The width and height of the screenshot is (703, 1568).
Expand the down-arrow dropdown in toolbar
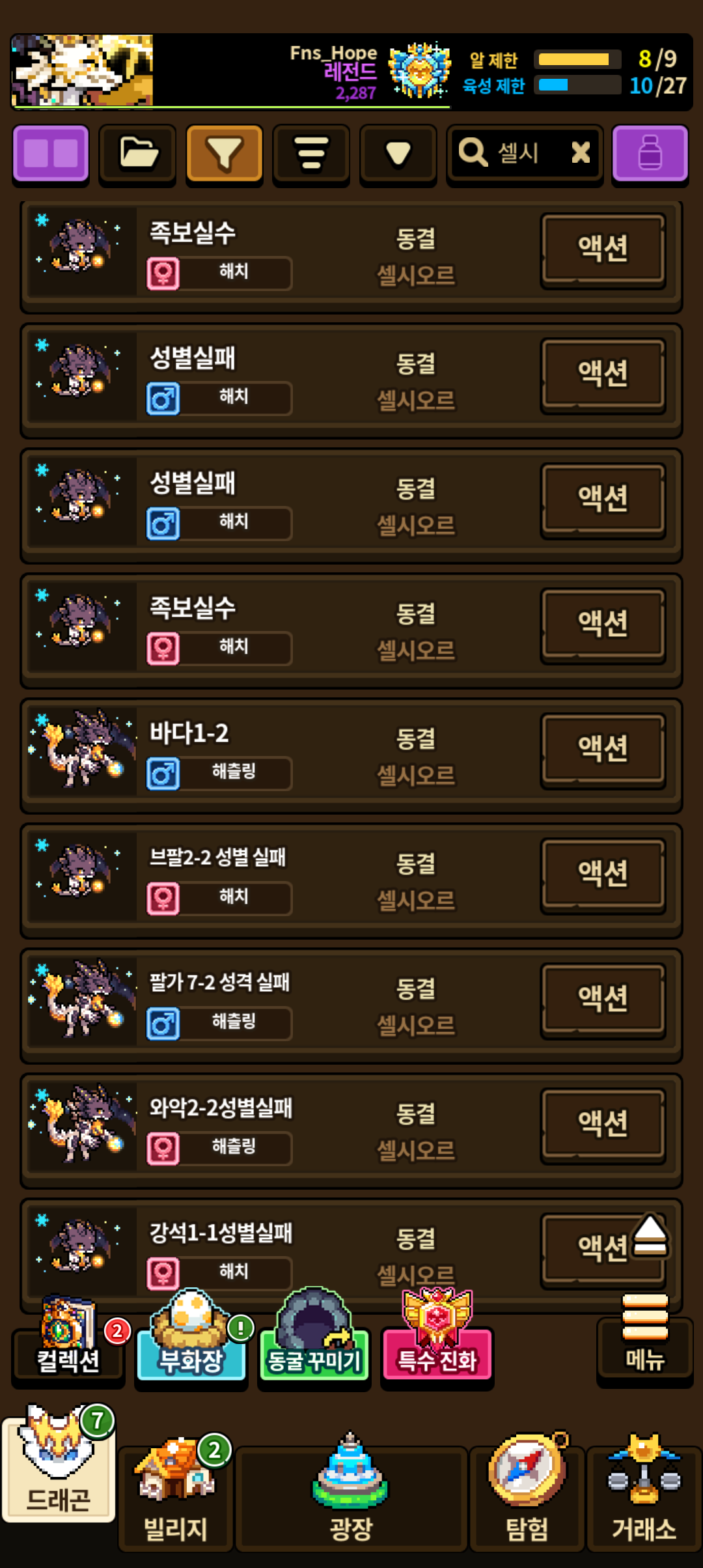[398, 154]
